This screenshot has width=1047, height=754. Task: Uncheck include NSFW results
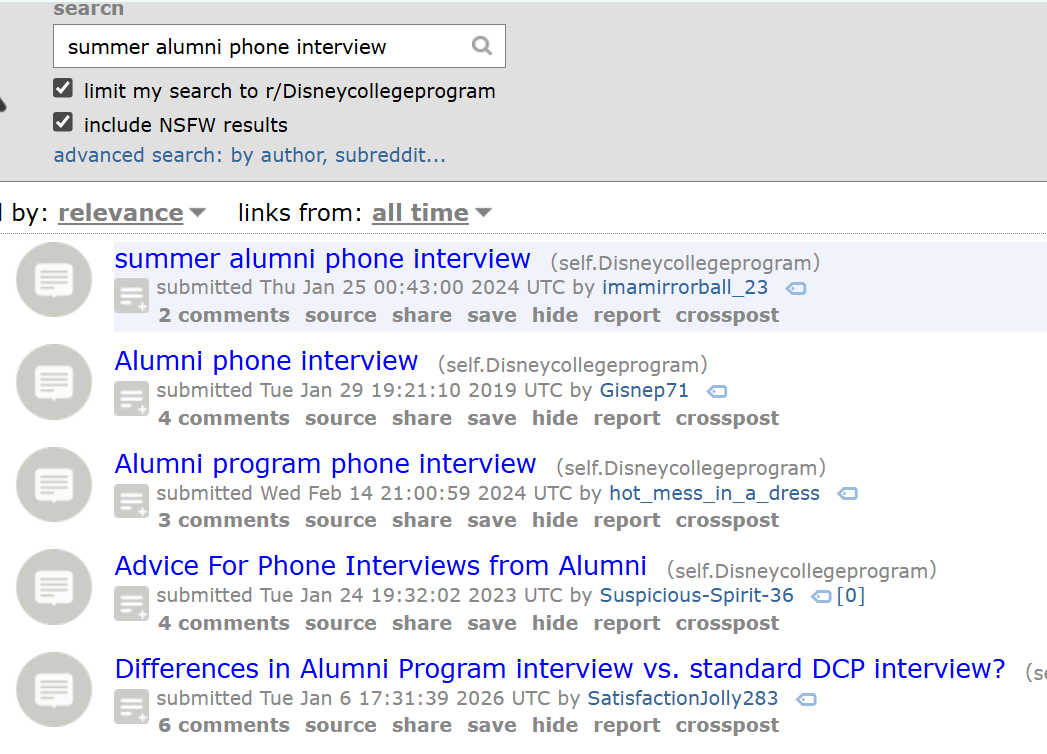tap(63, 123)
